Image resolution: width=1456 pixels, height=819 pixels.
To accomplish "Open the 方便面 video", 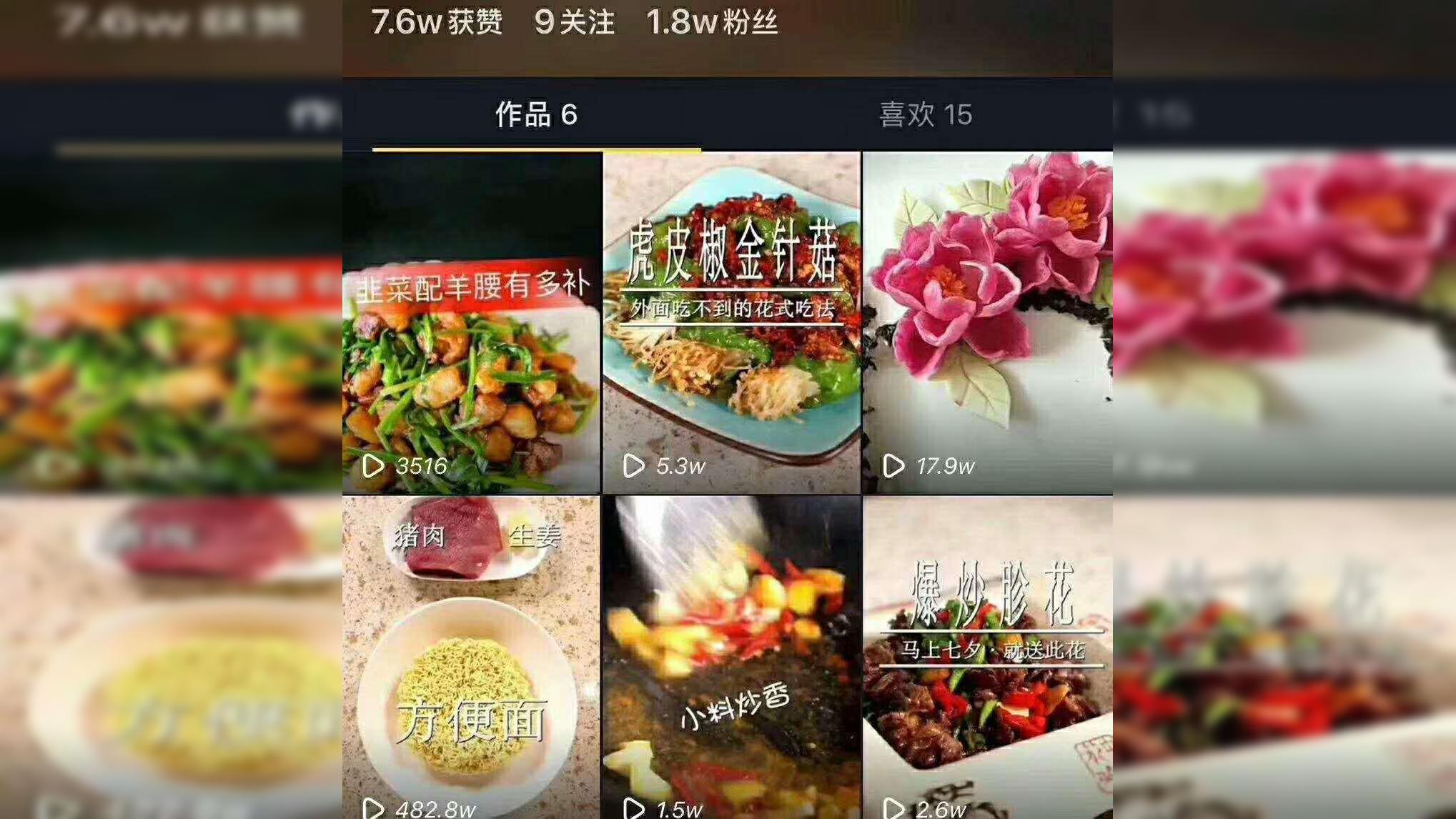I will (471, 657).
